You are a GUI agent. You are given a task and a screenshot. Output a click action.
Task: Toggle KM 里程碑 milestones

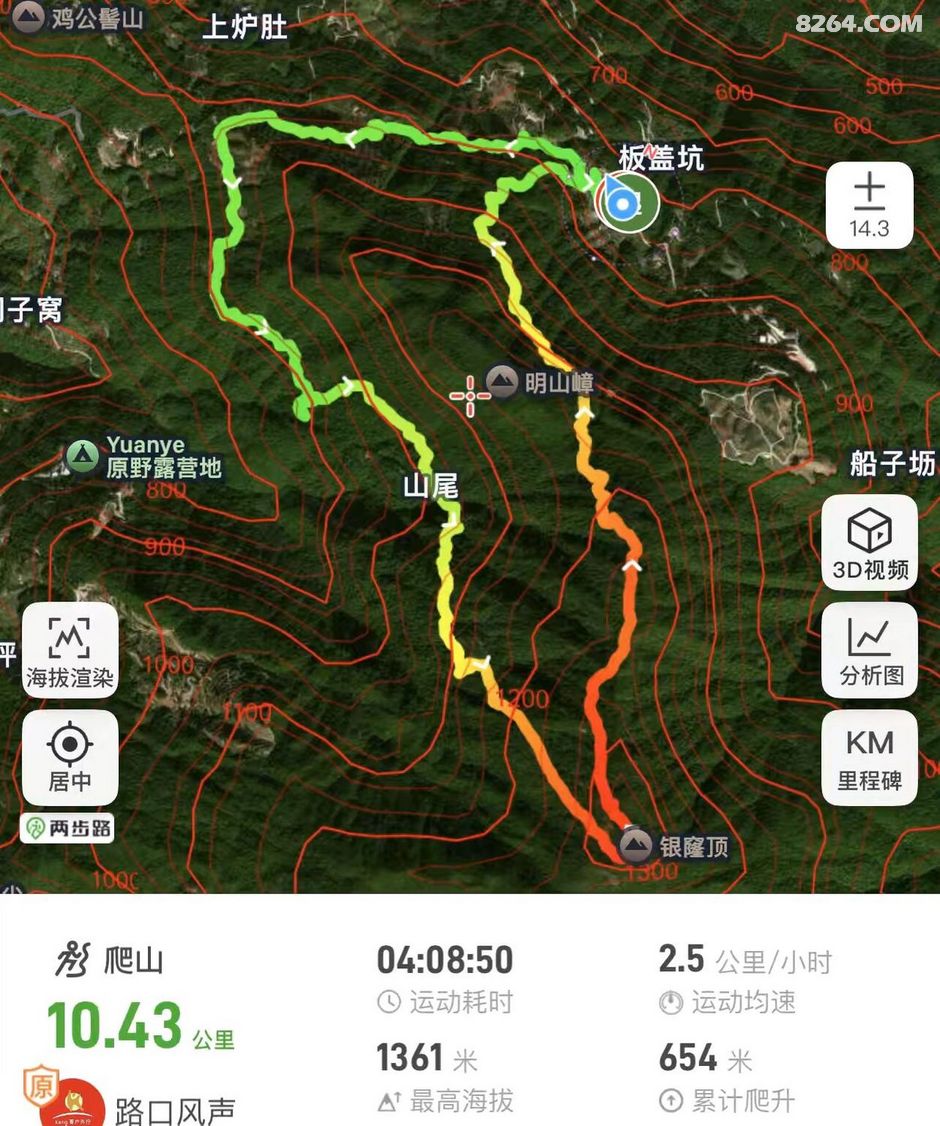[x=870, y=758]
